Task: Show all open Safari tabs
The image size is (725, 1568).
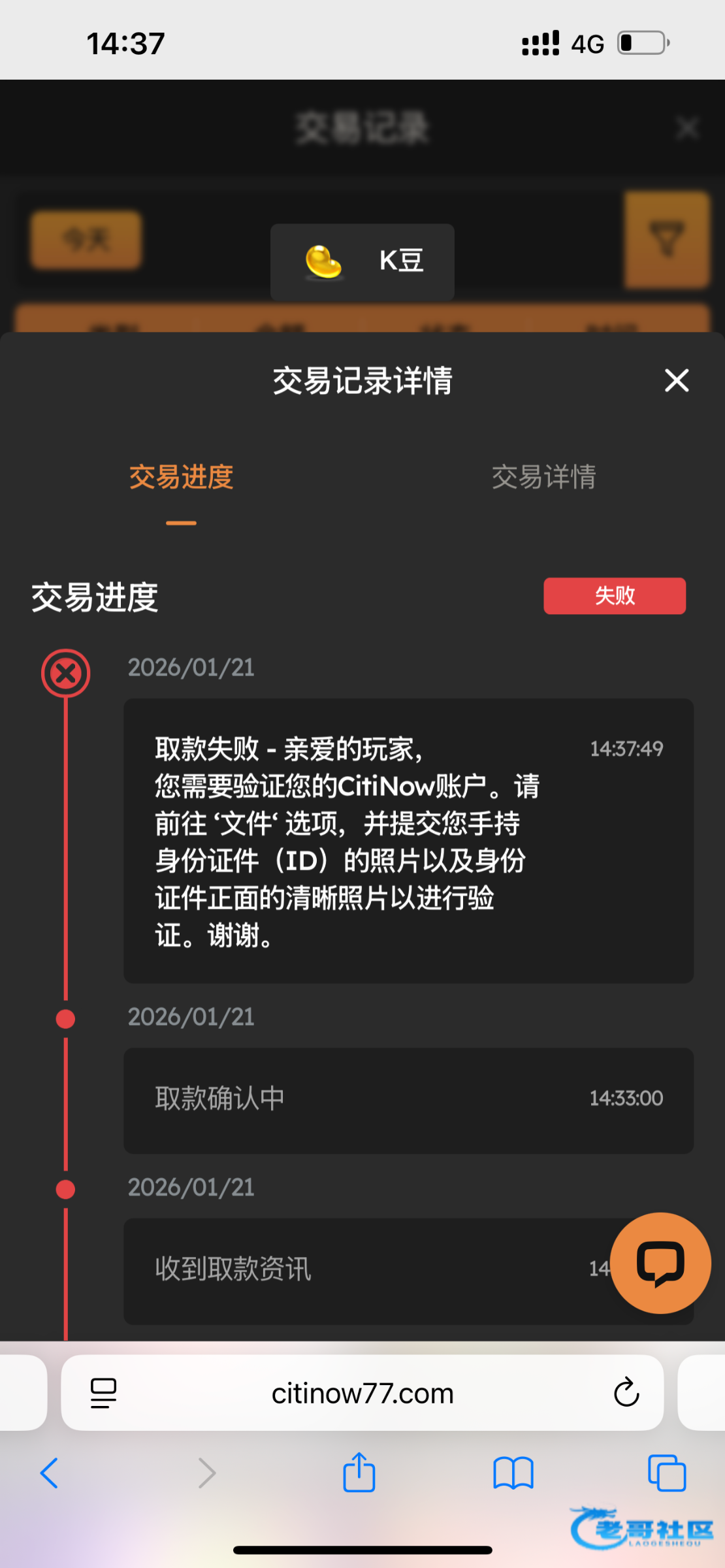Action: click(666, 1473)
